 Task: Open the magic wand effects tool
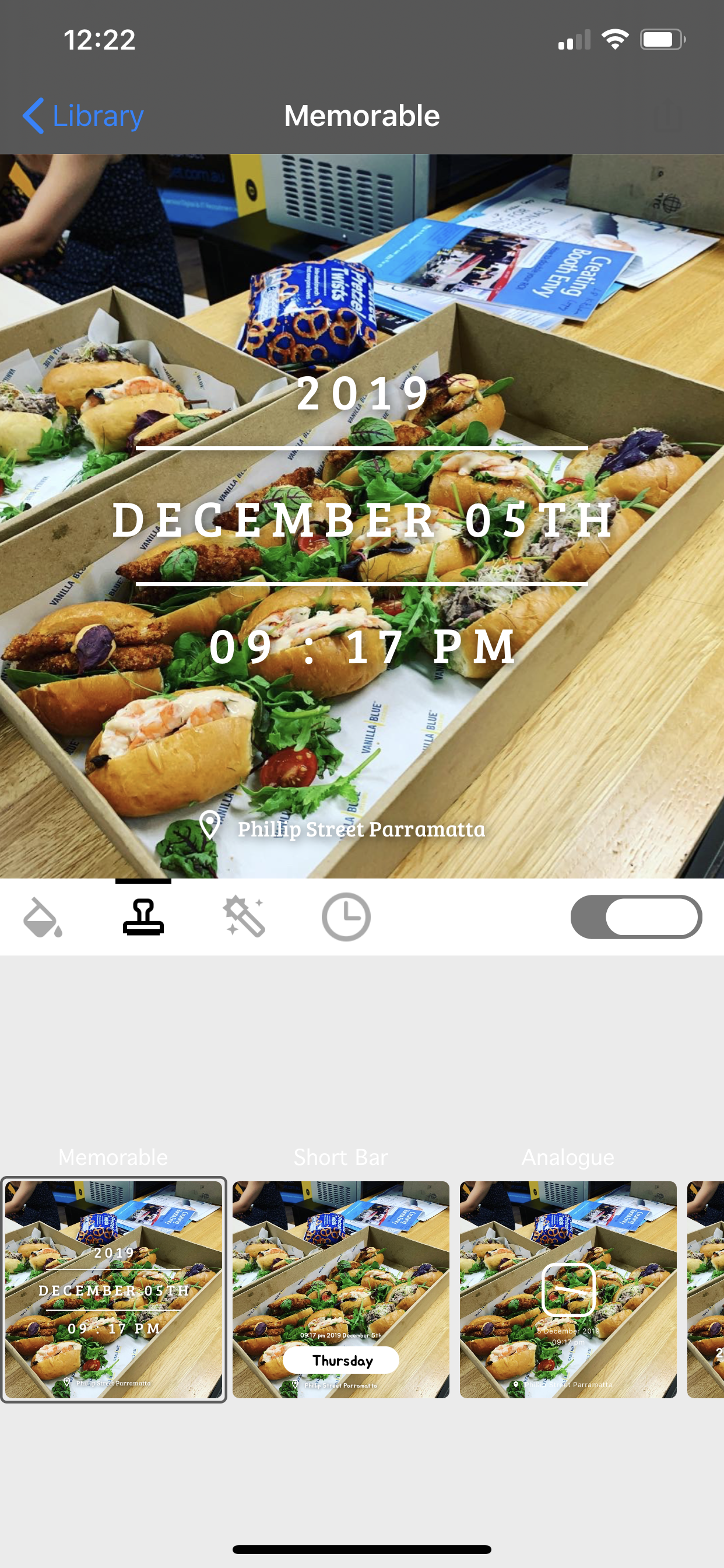coord(245,915)
